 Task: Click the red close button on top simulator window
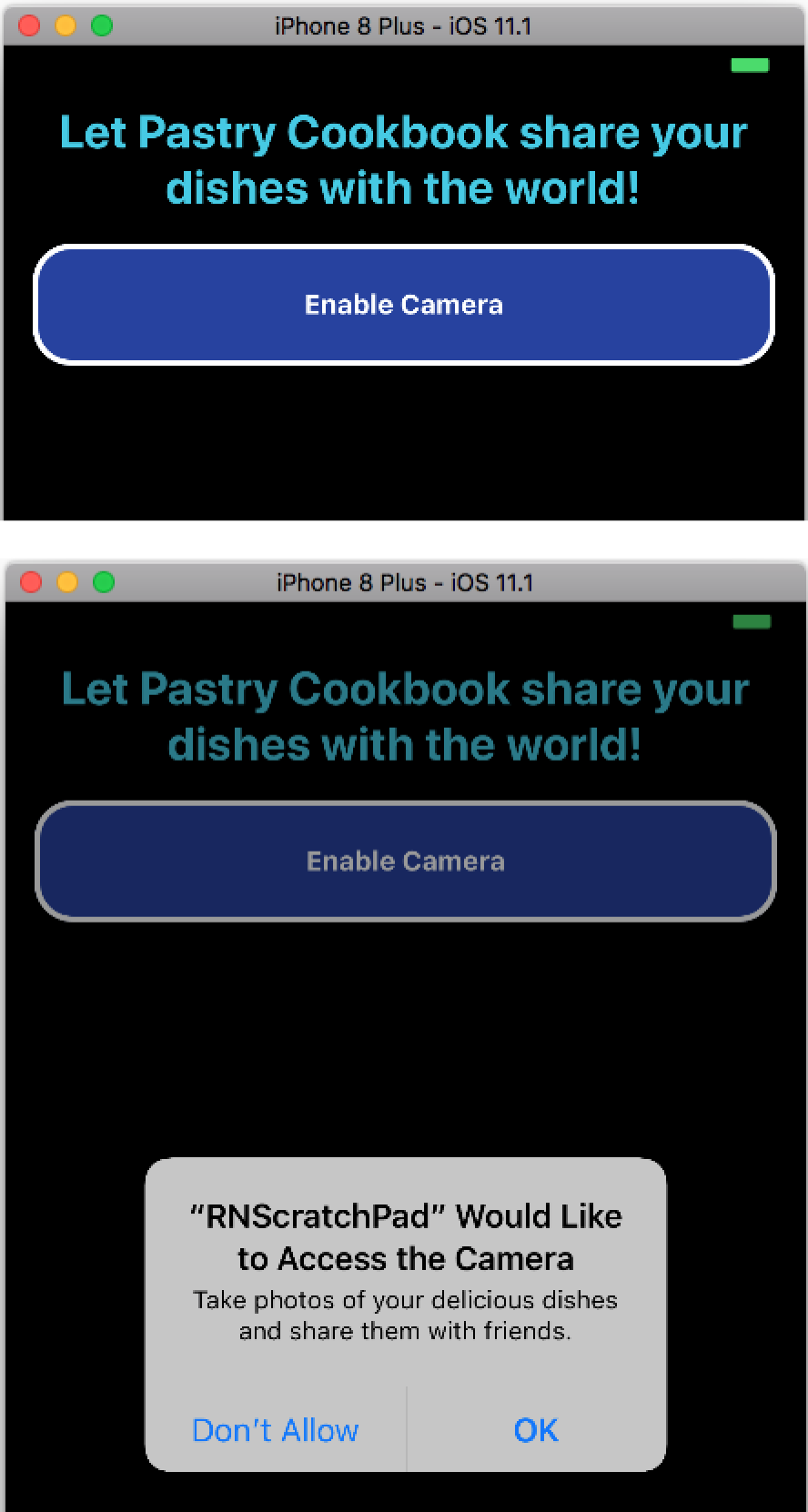point(30,26)
